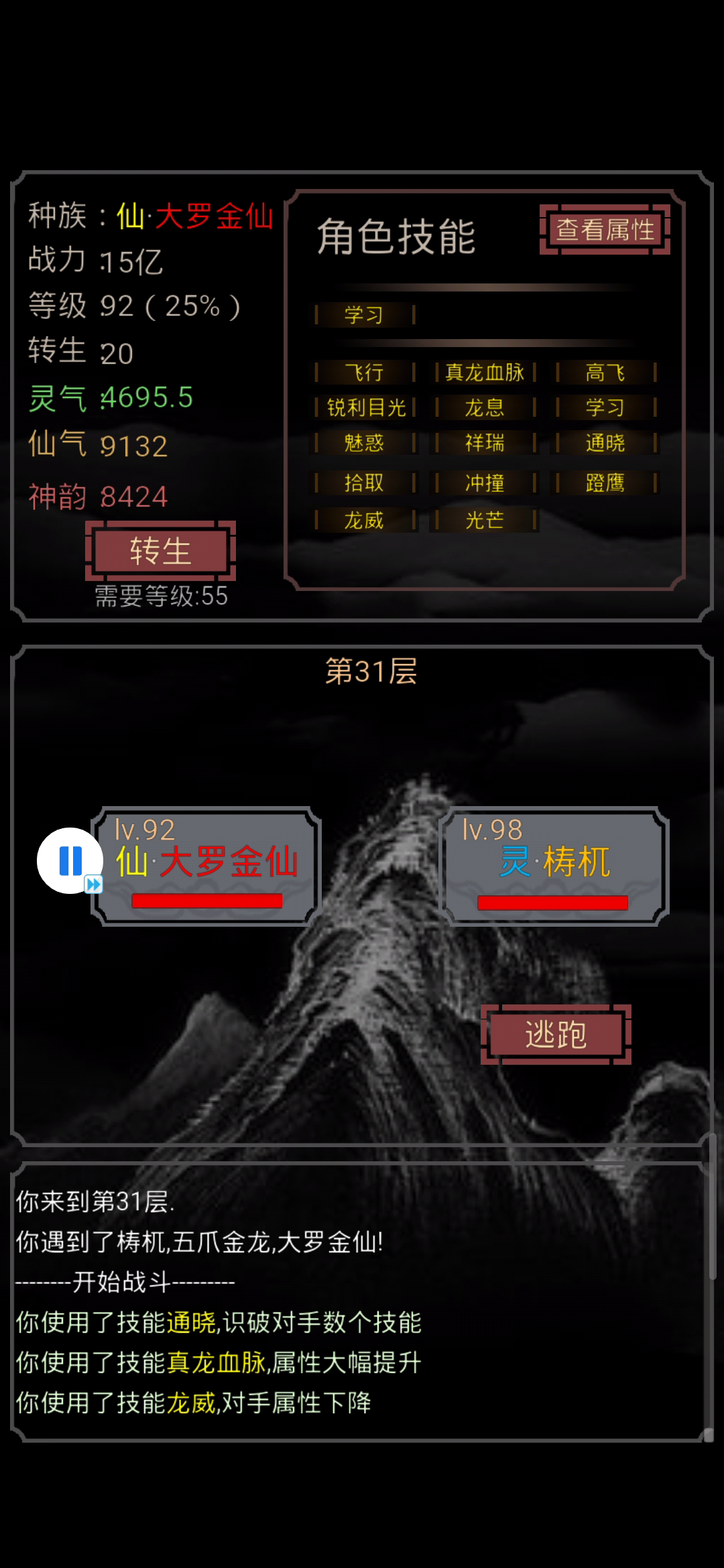The height and width of the screenshot is (1568, 724).
Task: Tap the 拾取 skill
Action: click(x=365, y=482)
